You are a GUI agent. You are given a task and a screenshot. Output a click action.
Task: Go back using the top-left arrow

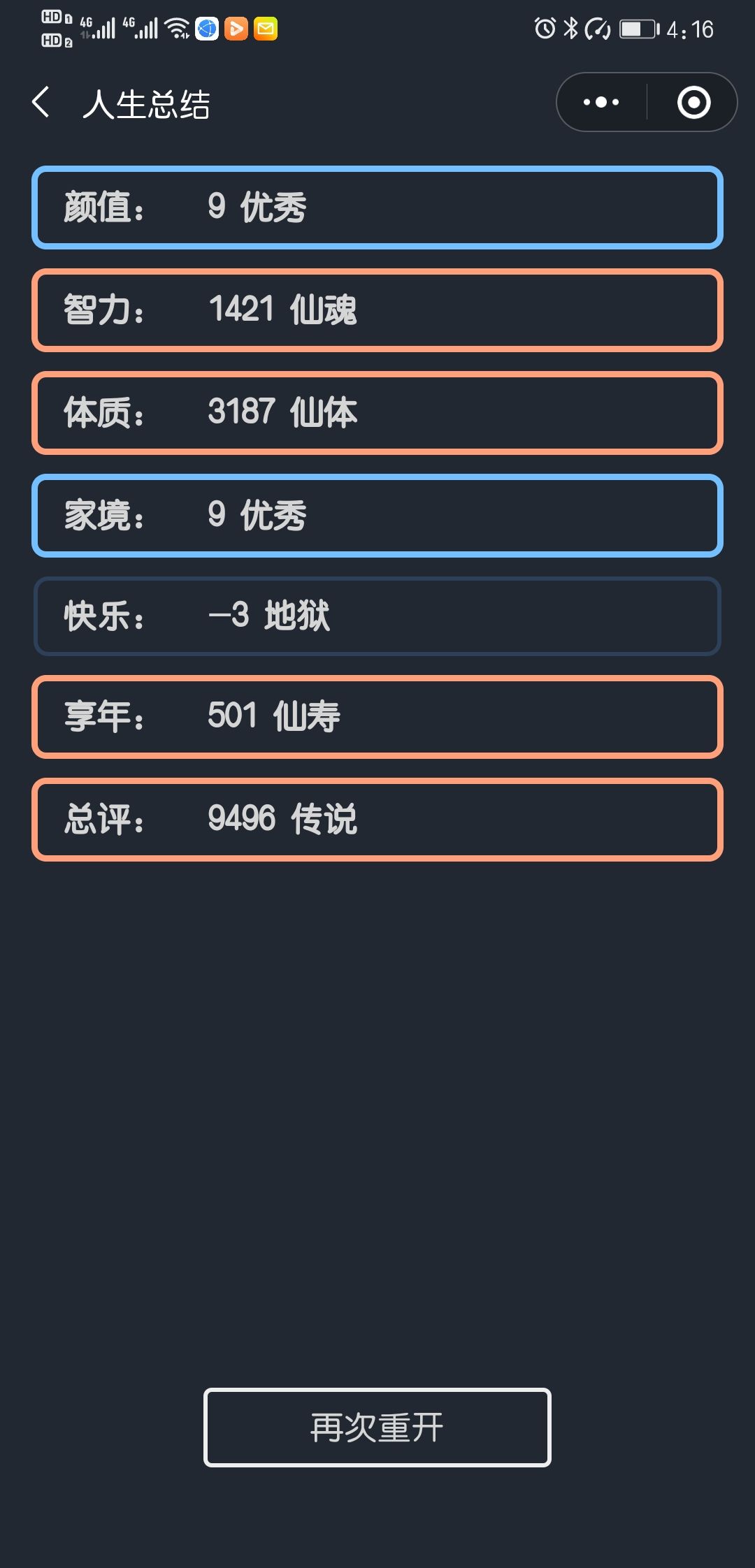(x=41, y=103)
